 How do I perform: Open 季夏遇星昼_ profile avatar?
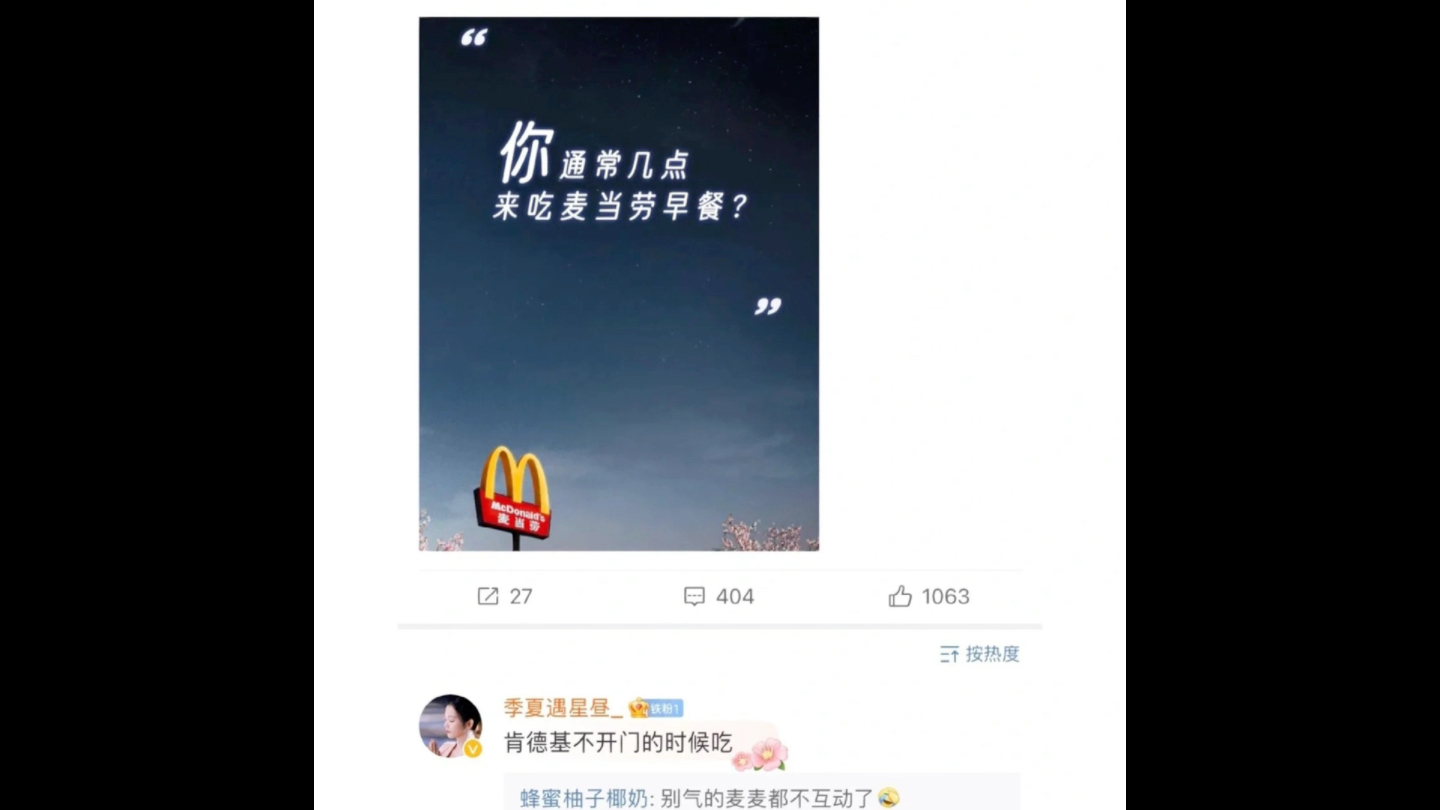[x=450, y=726]
